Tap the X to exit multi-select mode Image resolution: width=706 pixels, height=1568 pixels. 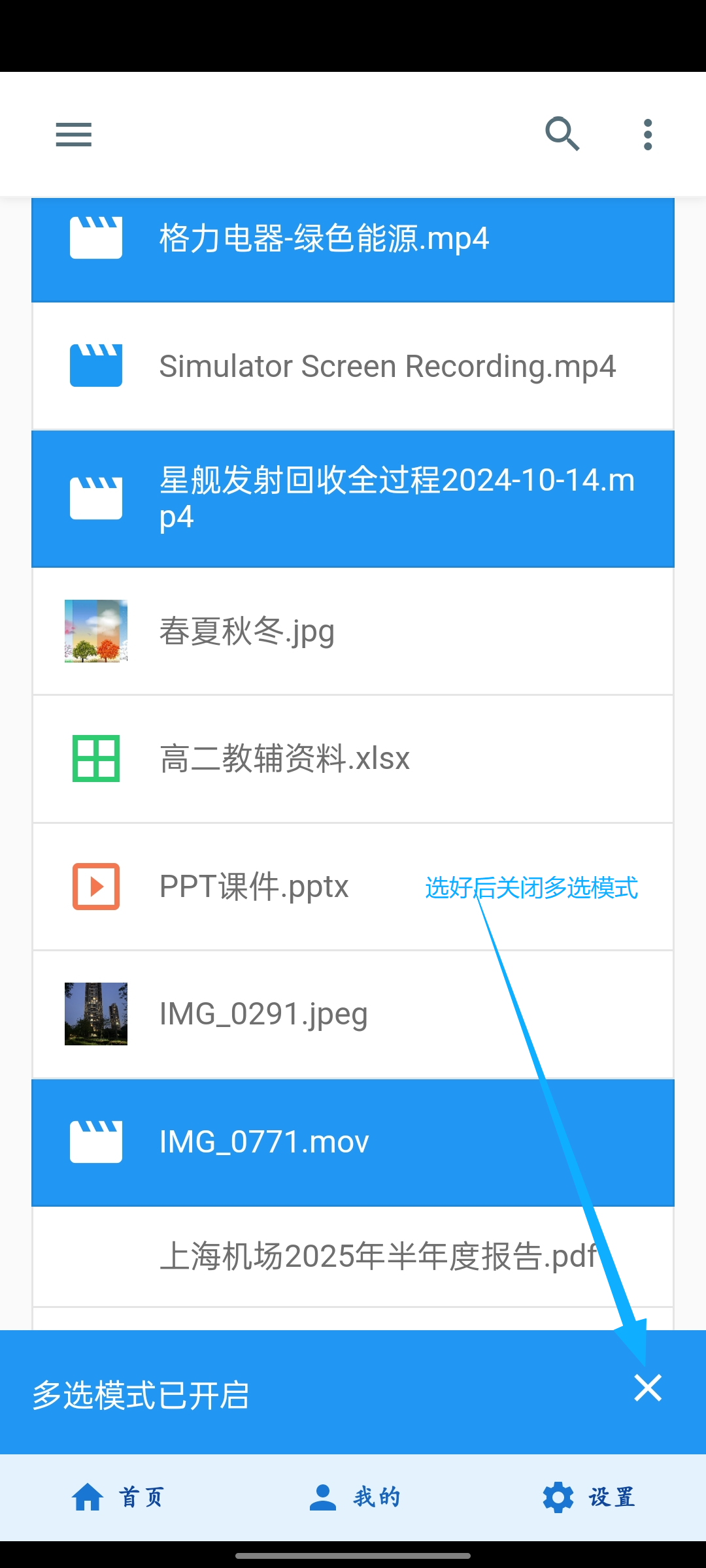coord(648,1389)
